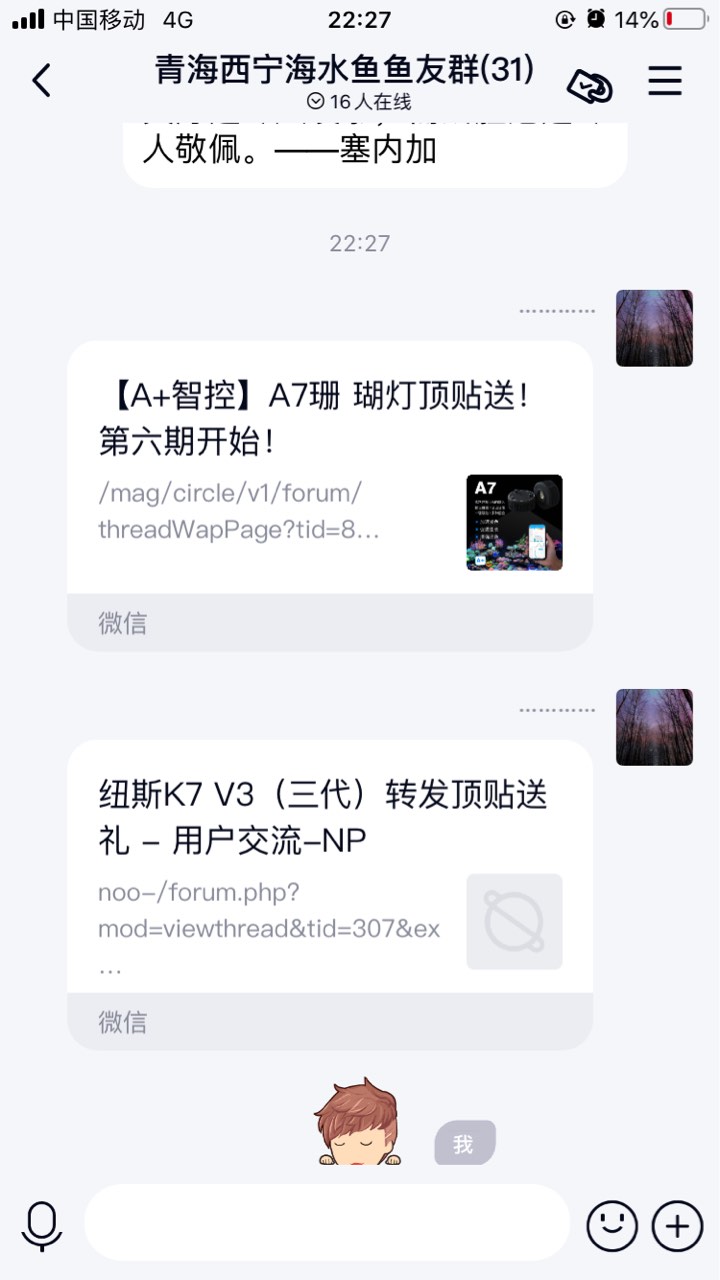Open the plus attachment menu

pos(677,1225)
